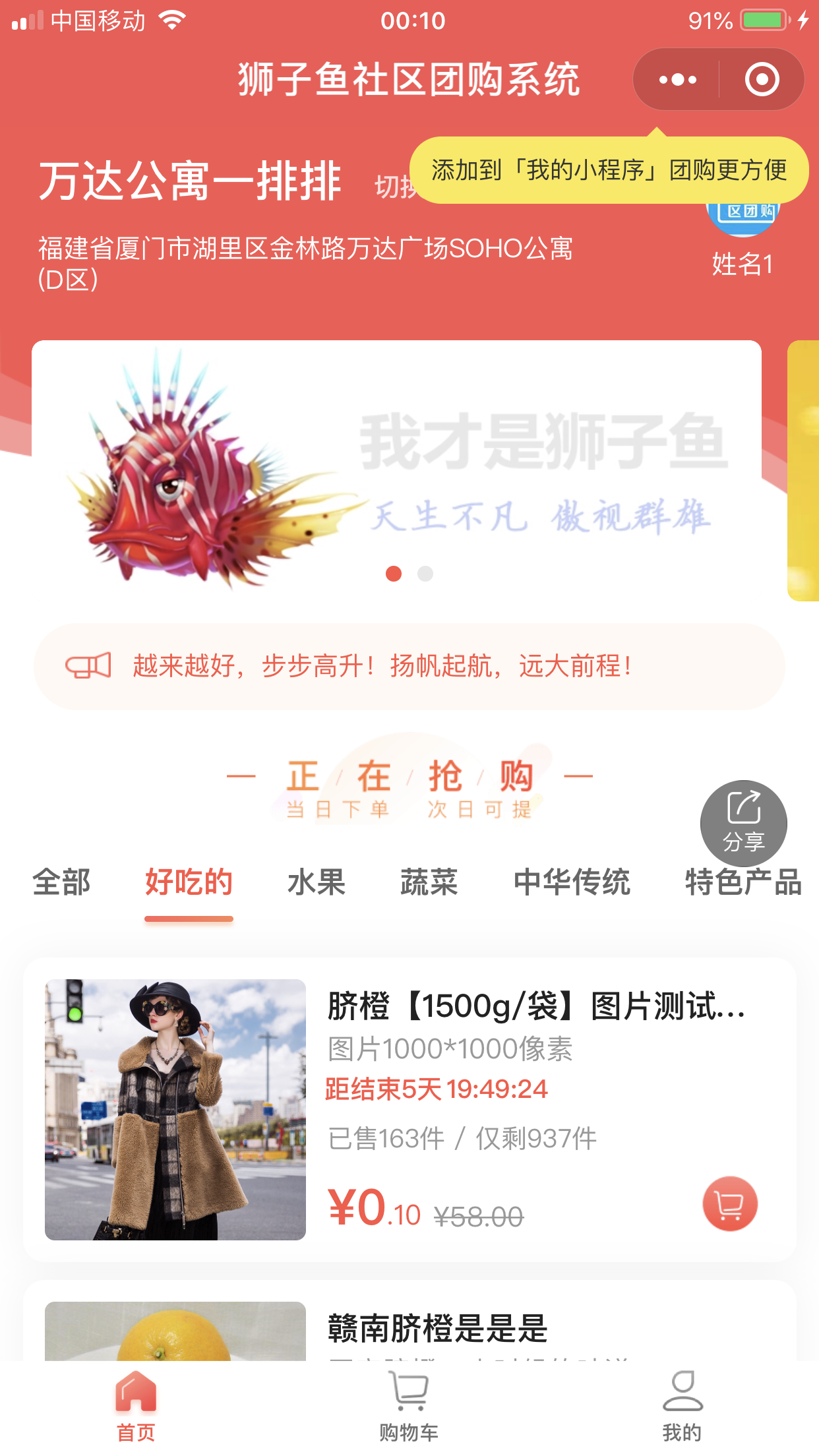Tap the 分享 share floating button

(x=743, y=823)
